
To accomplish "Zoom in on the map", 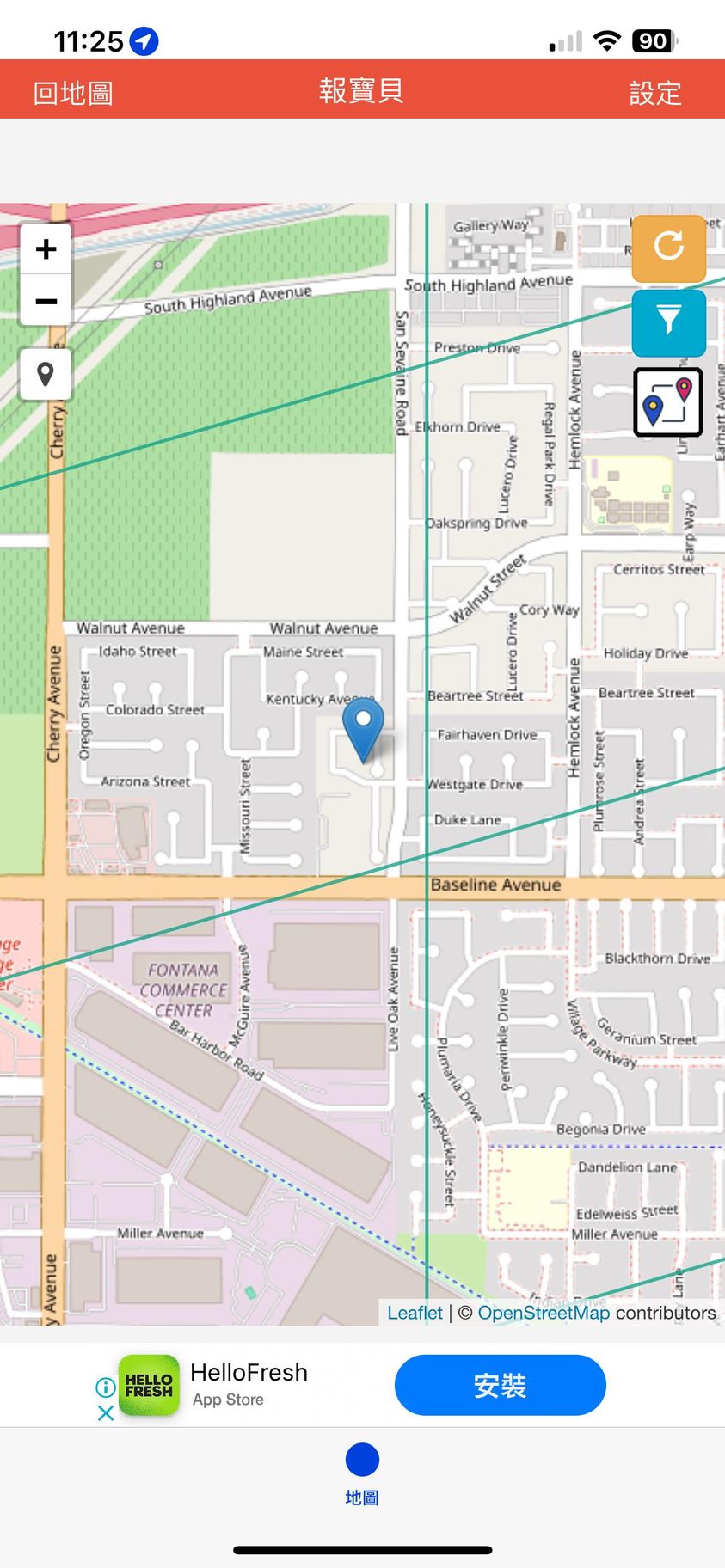I will coord(46,249).
